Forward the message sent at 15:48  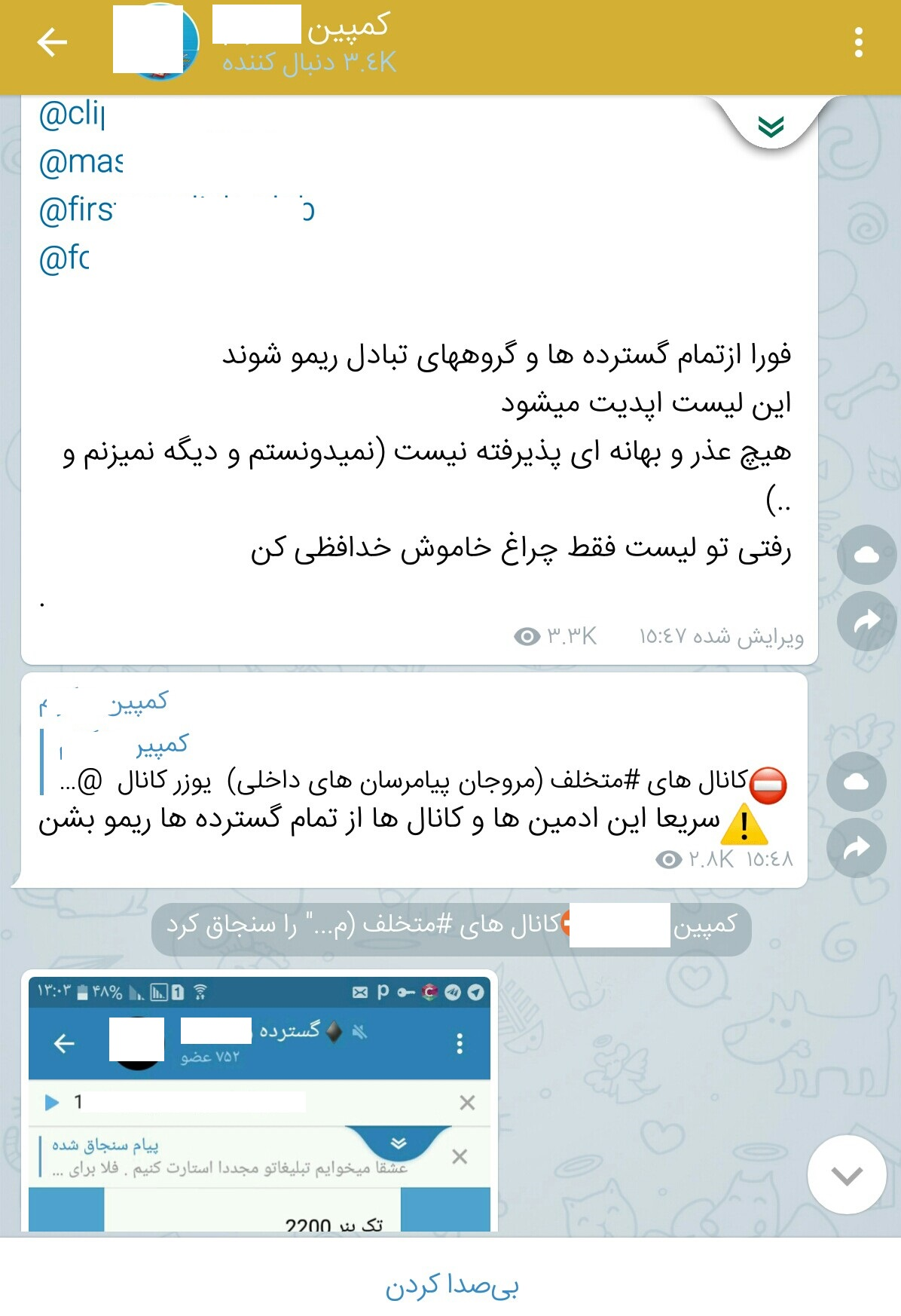pyautogui.click(x=856, y=848)
